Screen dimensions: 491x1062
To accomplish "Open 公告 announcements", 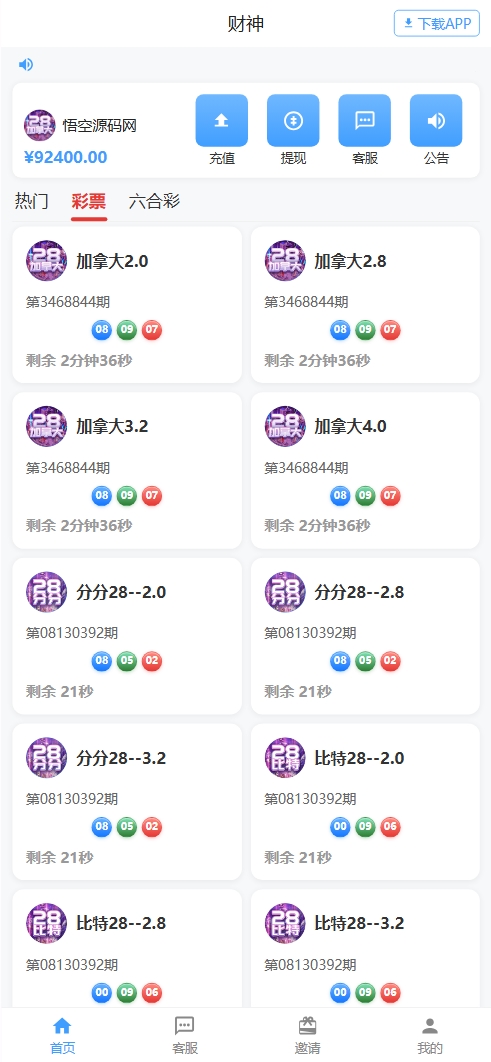I will 436,130.
